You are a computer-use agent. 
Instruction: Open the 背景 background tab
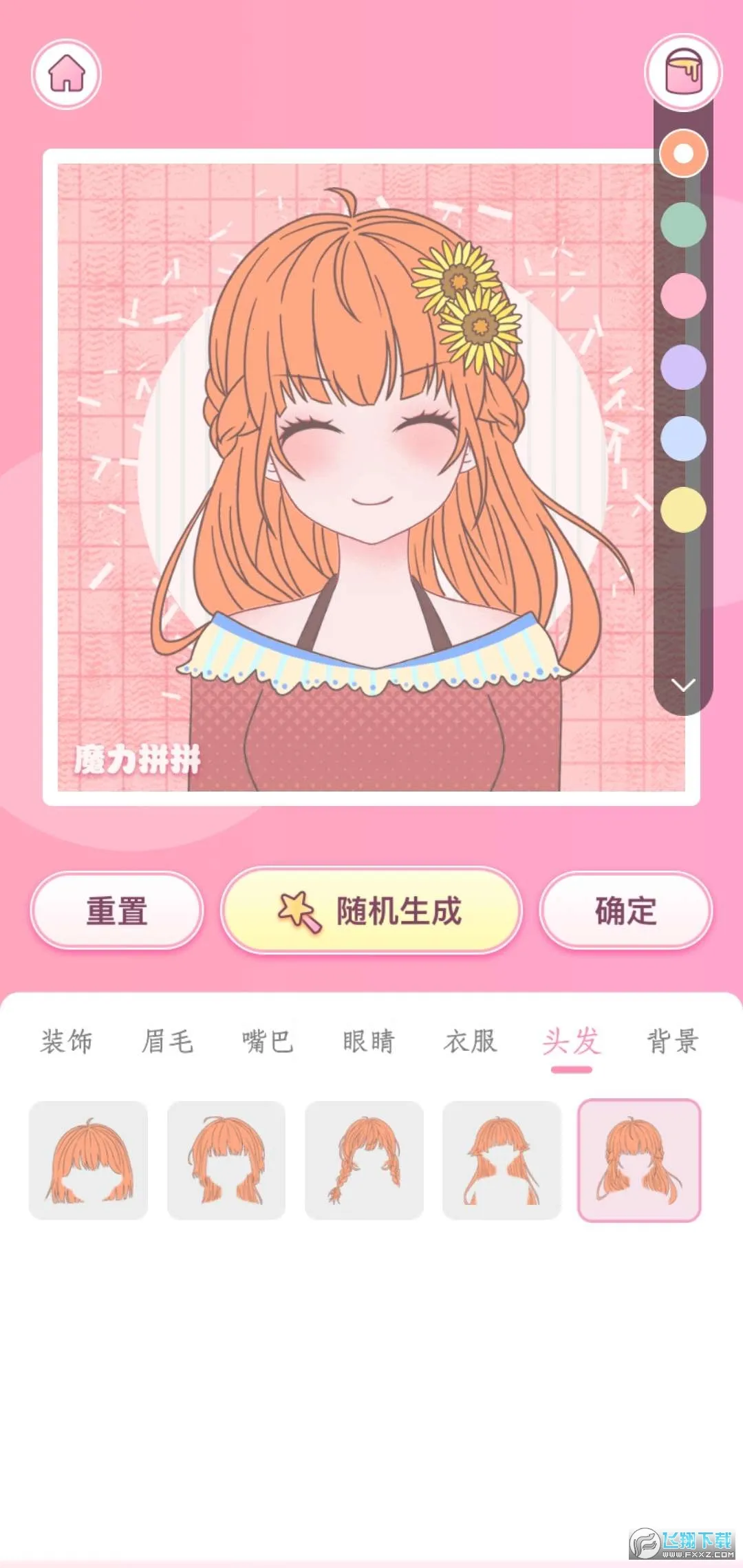(x=672, y=1041)
